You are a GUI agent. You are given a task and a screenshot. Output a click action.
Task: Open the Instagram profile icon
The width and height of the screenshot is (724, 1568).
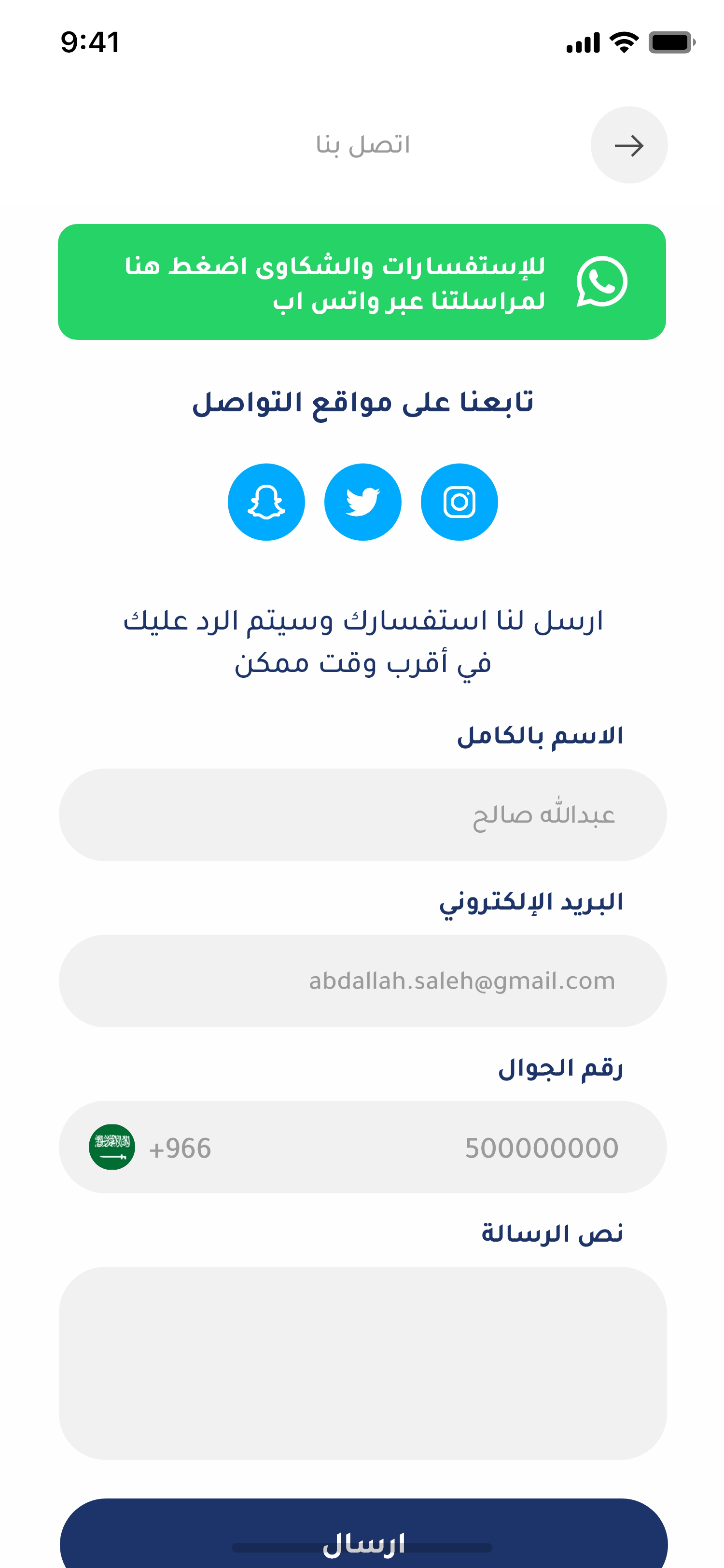(459, 502)
